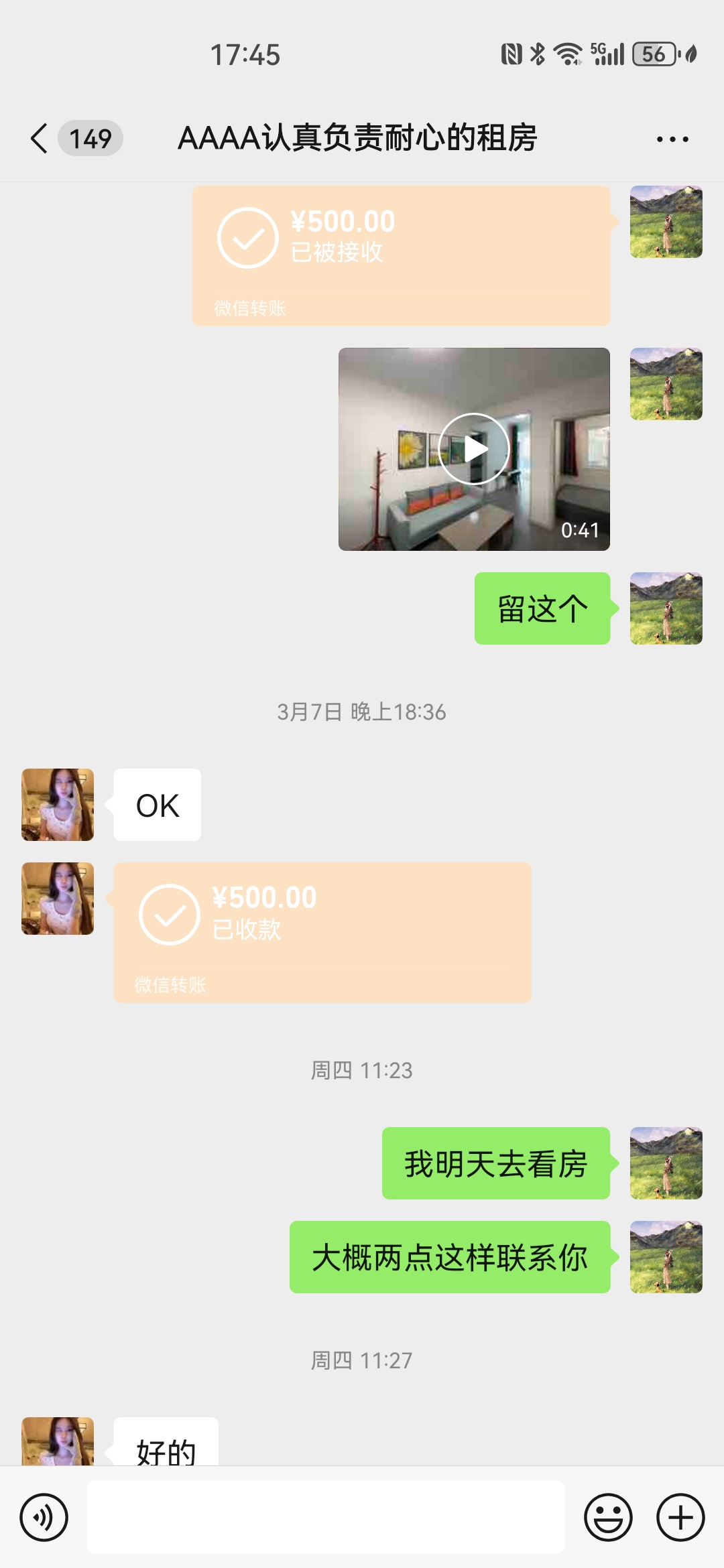This screenshot has width=724, height=1568.
Task: Play the 0:41 room video
Action: pos(474,449)
